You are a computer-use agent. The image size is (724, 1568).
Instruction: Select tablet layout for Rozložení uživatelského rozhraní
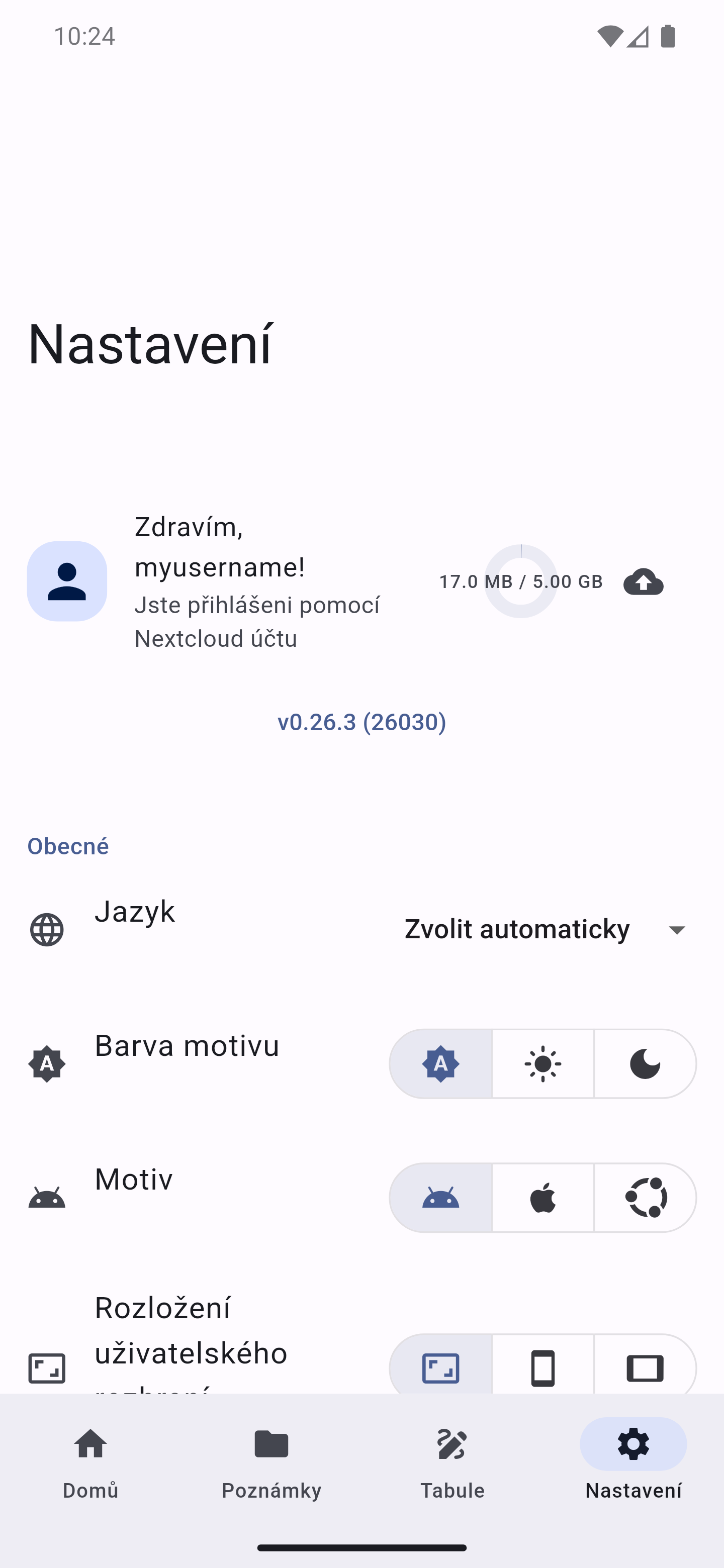tap(645, 1364)
